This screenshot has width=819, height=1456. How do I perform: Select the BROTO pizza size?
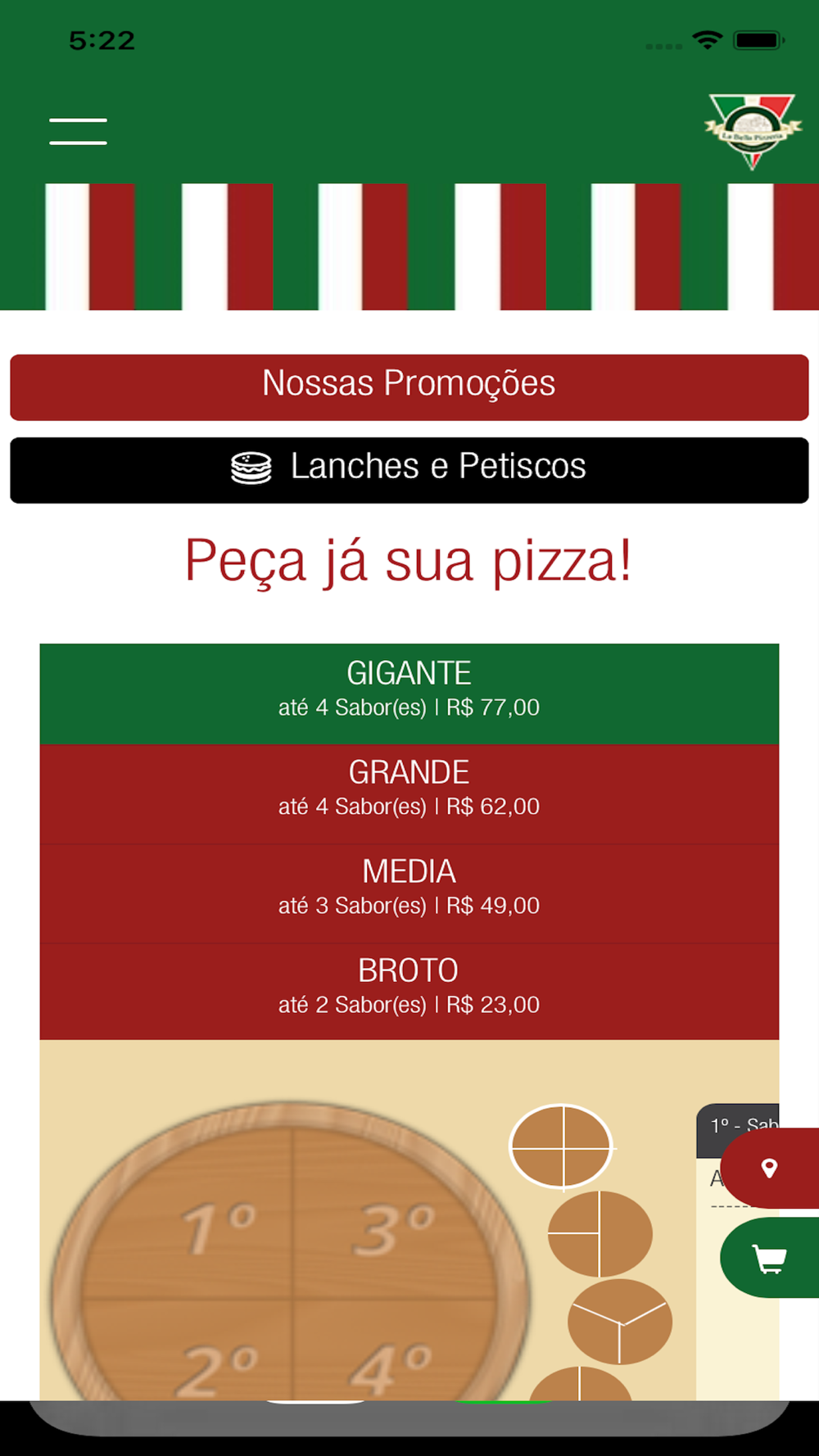(409, 989)
